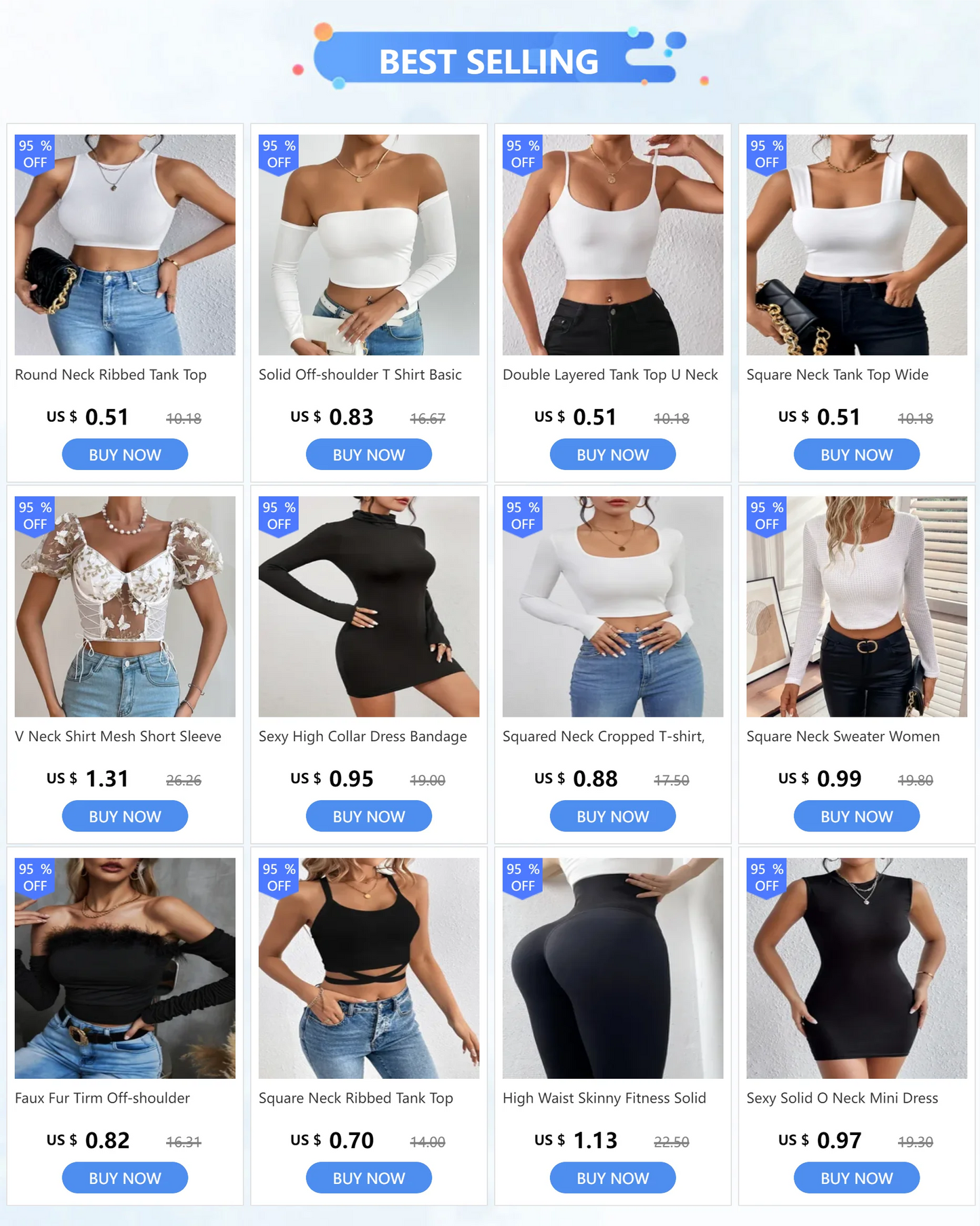Click BUY NOW for Sexy High Collar Dress
The height and width of the screenshot is (1226, 980).
pyautogui.click(x=368, y=816)
